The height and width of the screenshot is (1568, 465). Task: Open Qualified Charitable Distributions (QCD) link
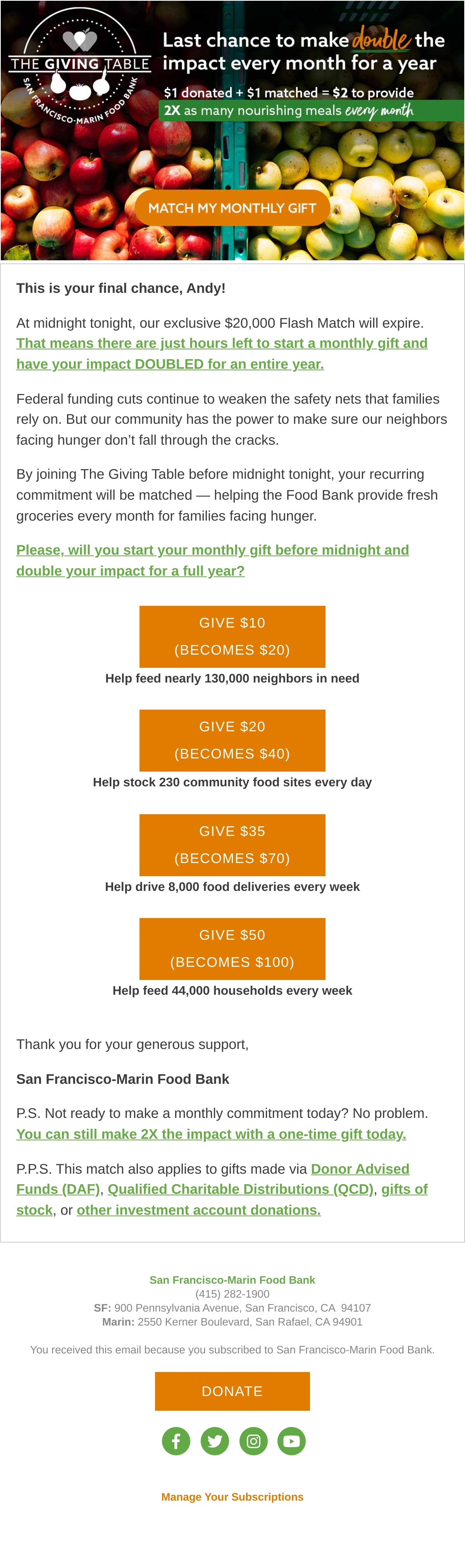coord(240,1189)
